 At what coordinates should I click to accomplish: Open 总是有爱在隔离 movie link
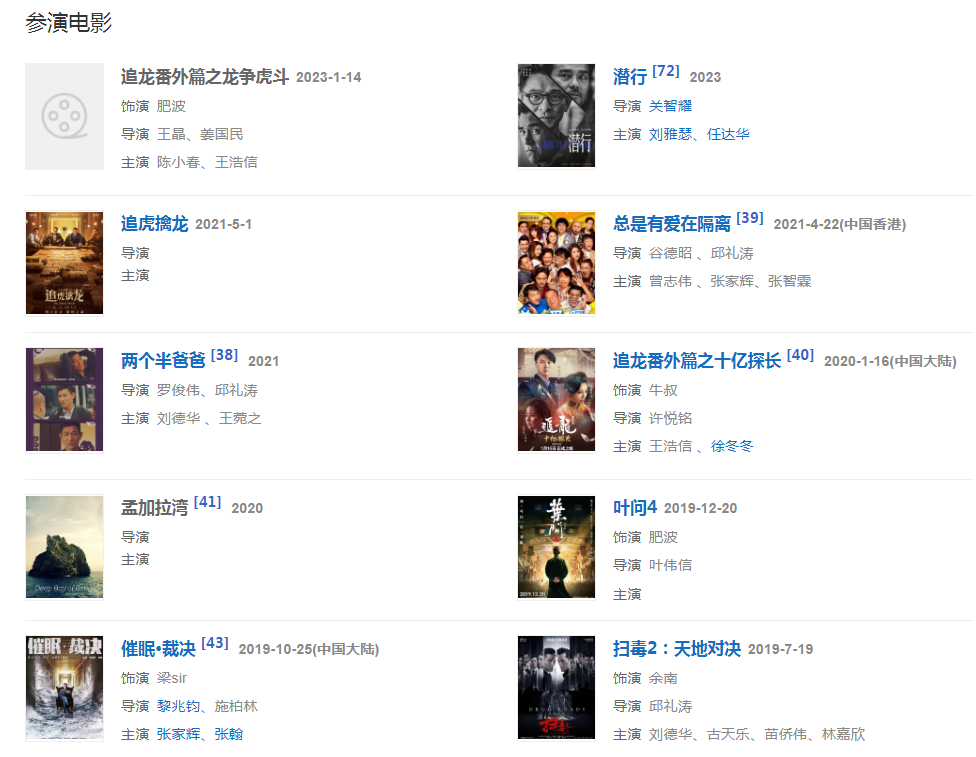672,224
